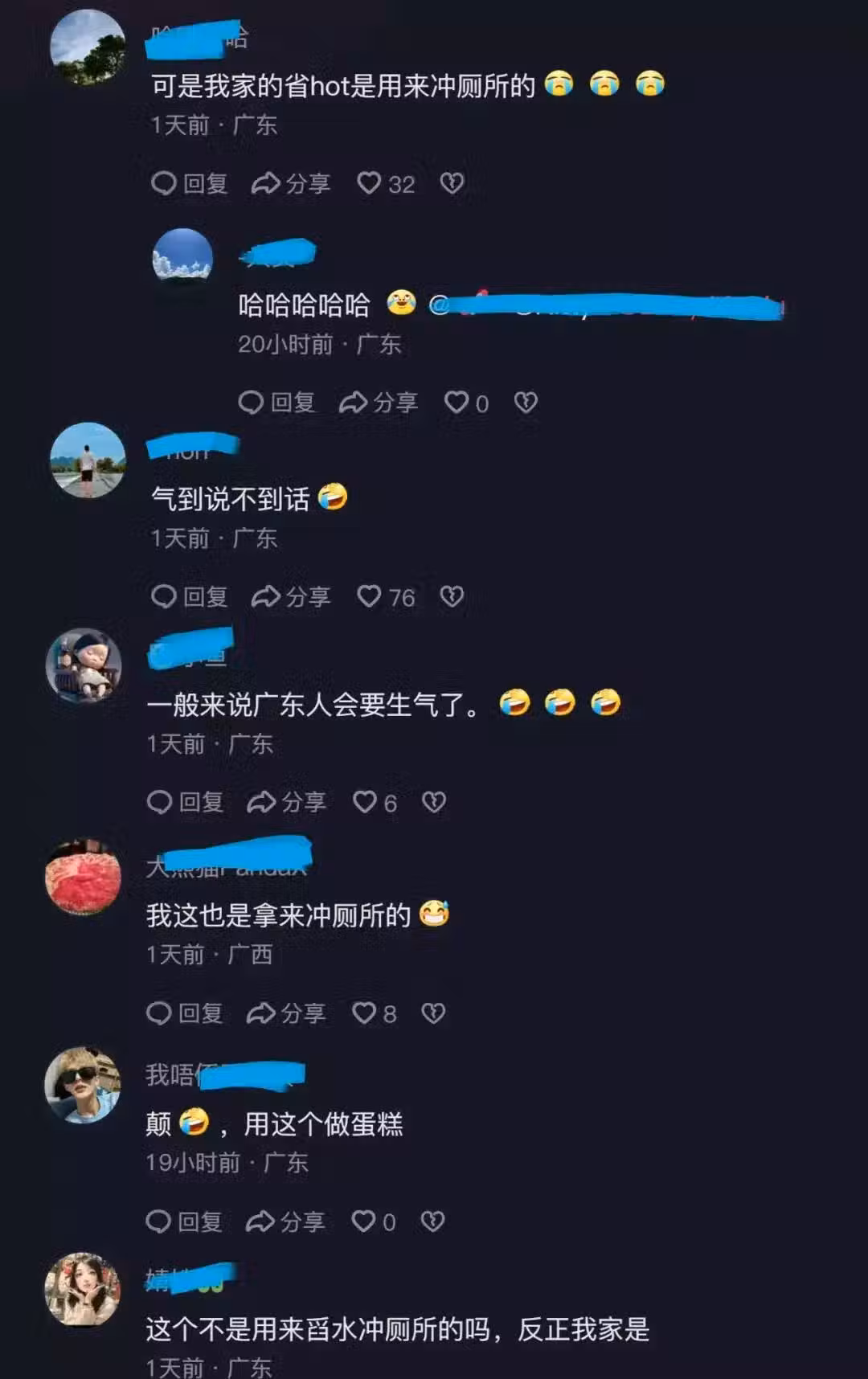
Task: Open avatar of 这个不是用来舀水冲厕所的吗 commenter
Action: tap(83, 1289)
